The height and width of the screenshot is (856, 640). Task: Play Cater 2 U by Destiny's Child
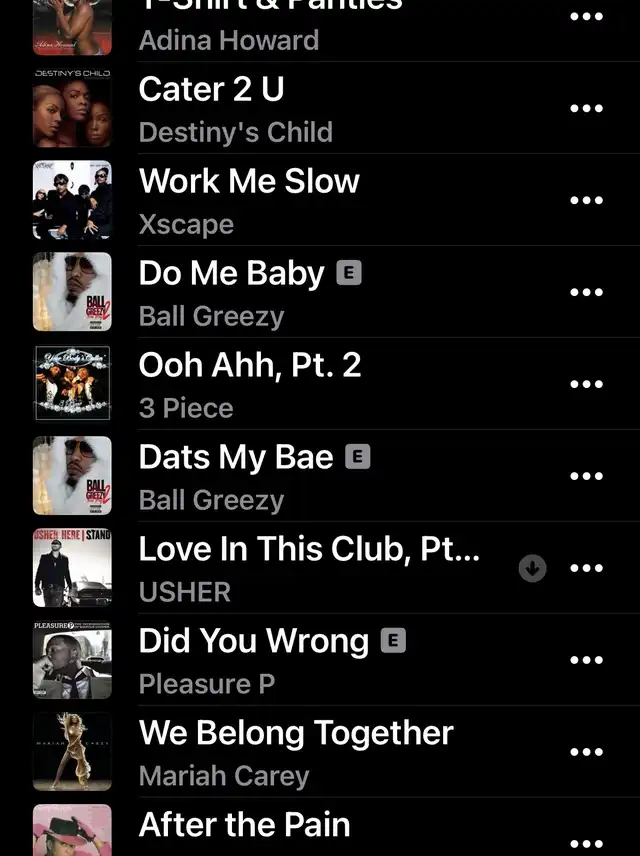300,108
